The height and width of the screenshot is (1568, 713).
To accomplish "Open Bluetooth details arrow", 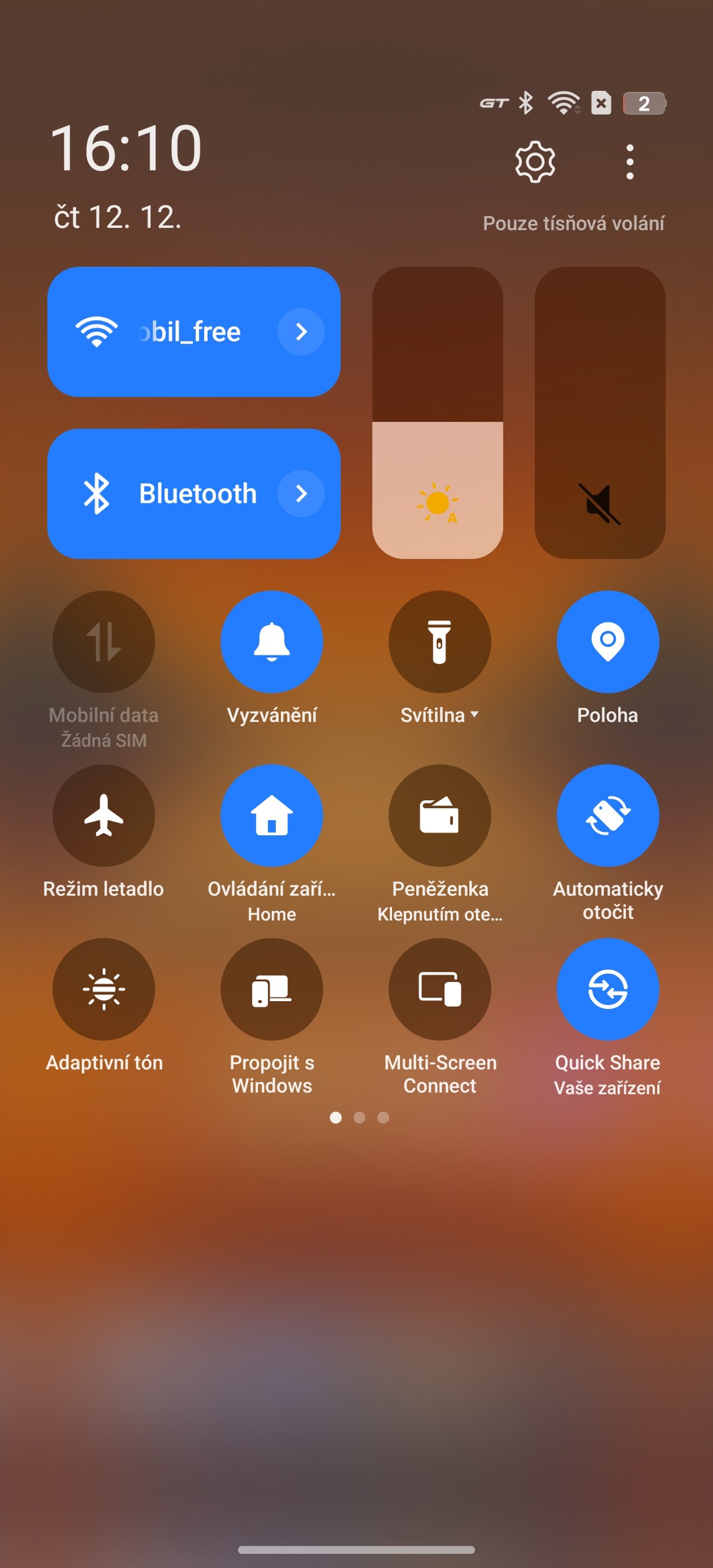I will click(301, 493).
